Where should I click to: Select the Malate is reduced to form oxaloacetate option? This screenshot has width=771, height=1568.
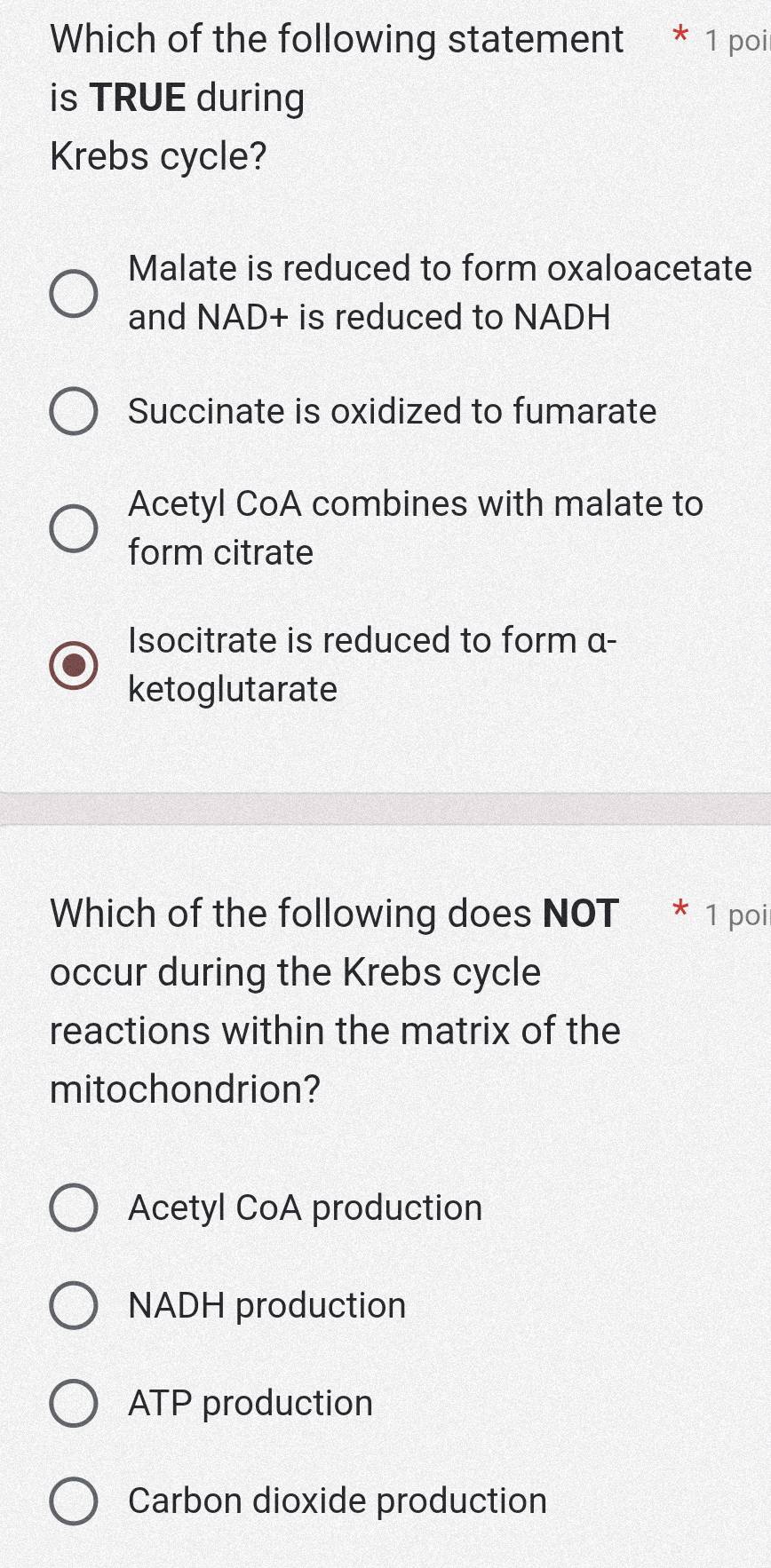[x=74, y=291]
